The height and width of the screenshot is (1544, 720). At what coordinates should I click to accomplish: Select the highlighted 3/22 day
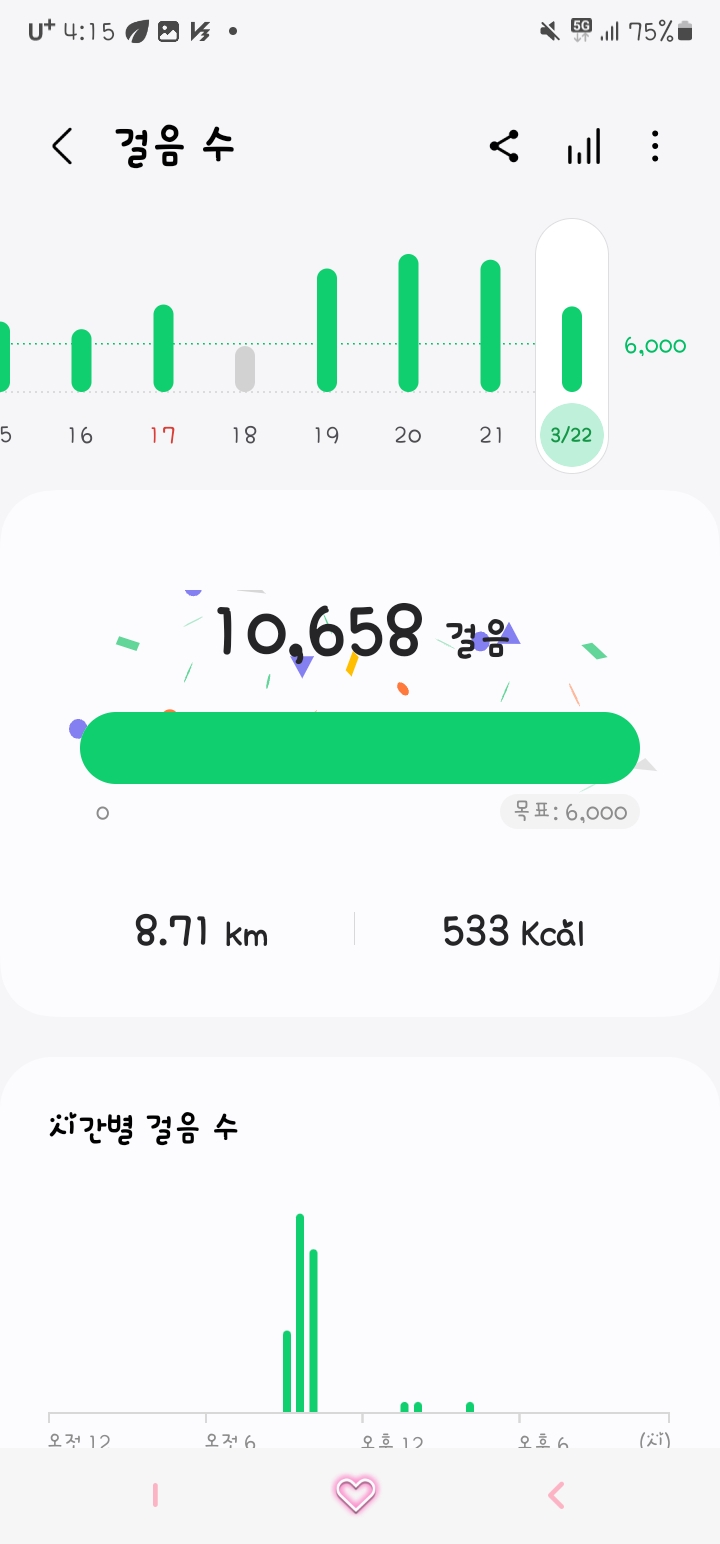coord(572,436)
